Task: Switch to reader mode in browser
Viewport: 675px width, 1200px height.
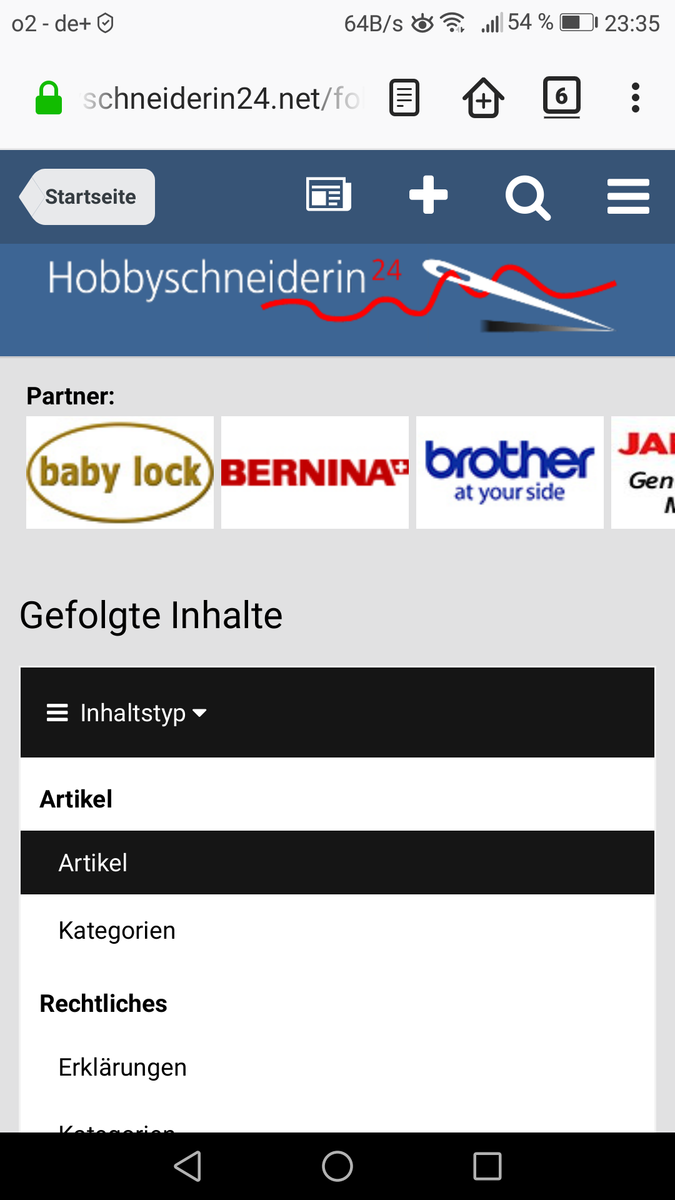Action: pos(404,98)
